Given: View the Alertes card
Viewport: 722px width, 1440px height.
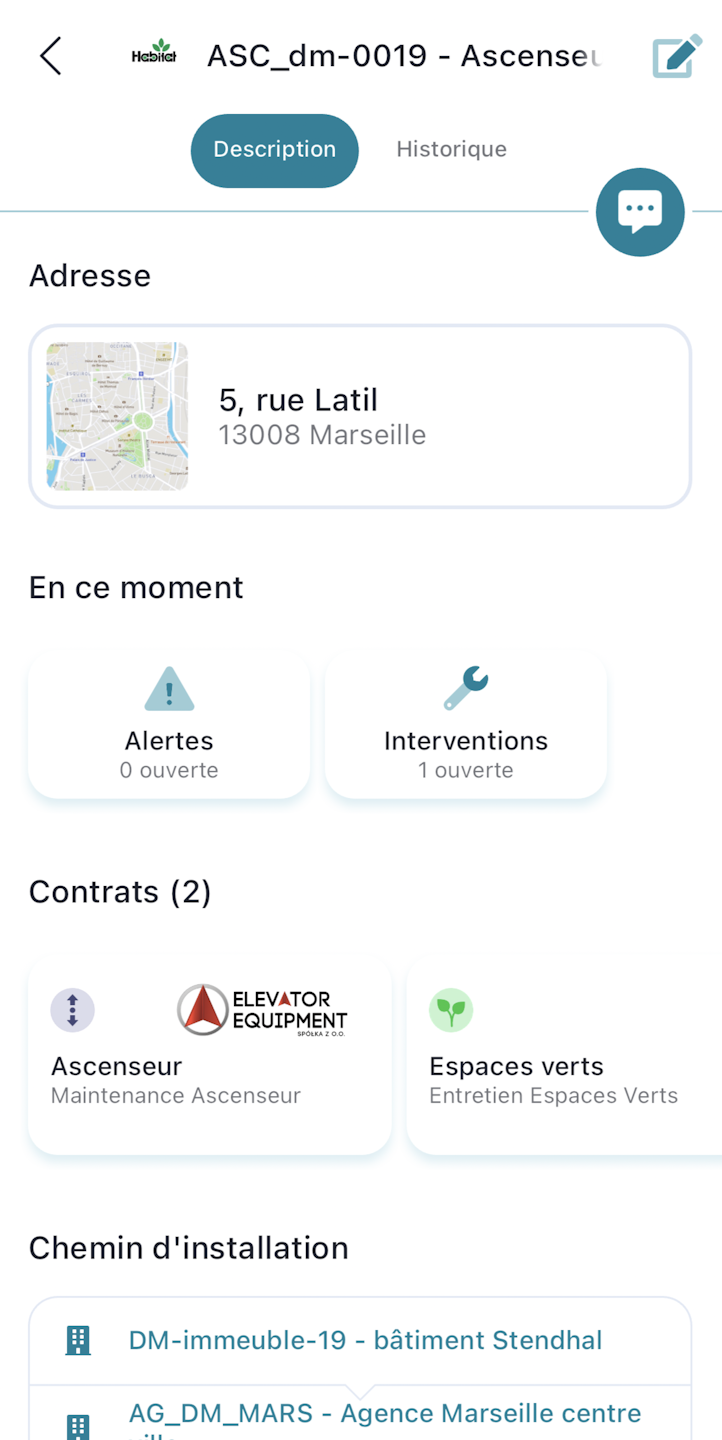Looking at the screenshot, I should (169, 726).
